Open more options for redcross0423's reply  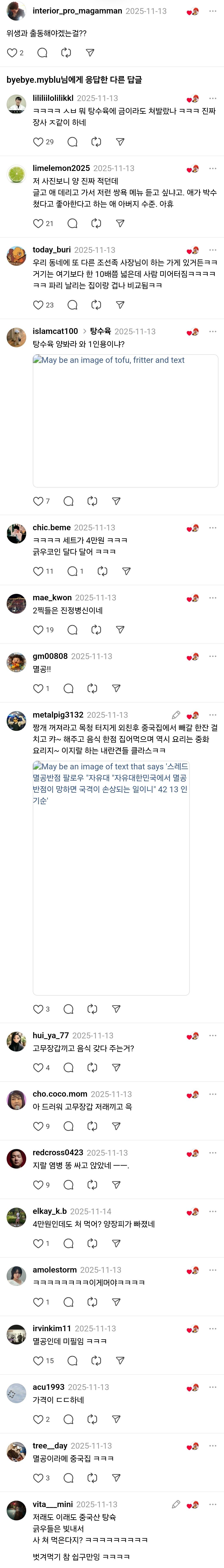[x=212, y=1152]
